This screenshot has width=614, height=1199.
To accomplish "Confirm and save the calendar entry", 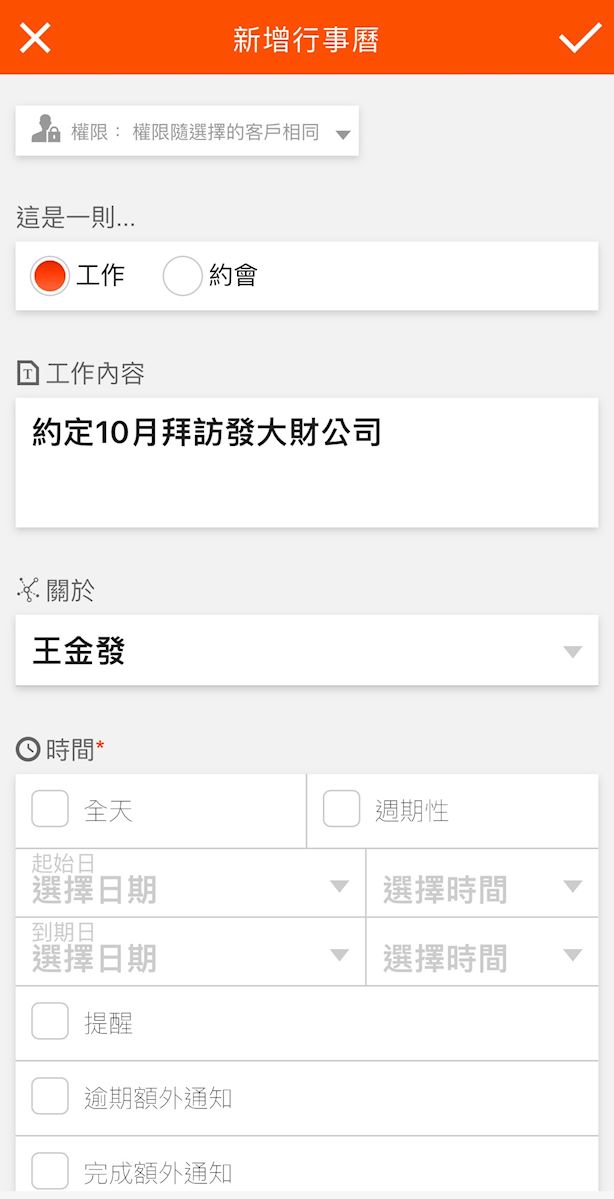I will point(579,38).
